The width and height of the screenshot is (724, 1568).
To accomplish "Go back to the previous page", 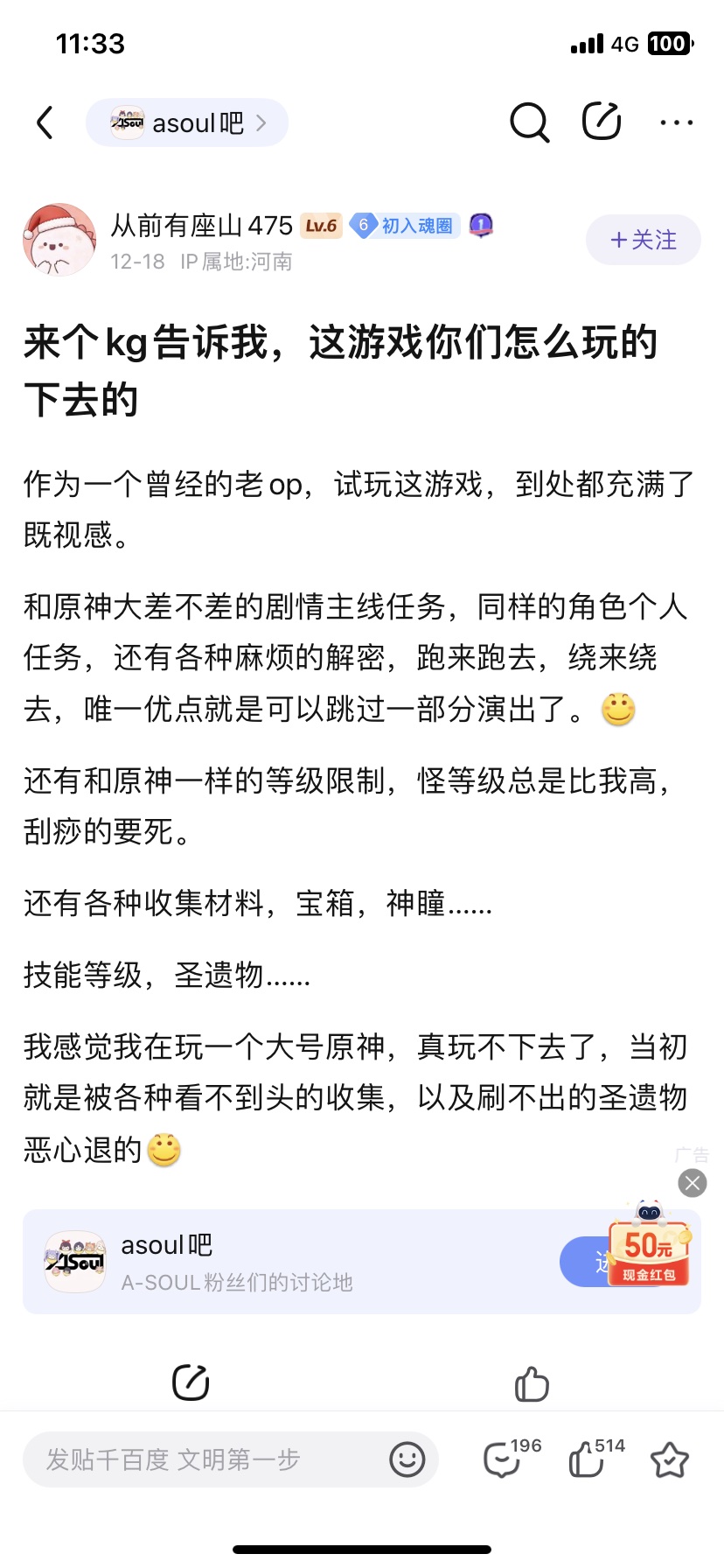I will (45, 123).
